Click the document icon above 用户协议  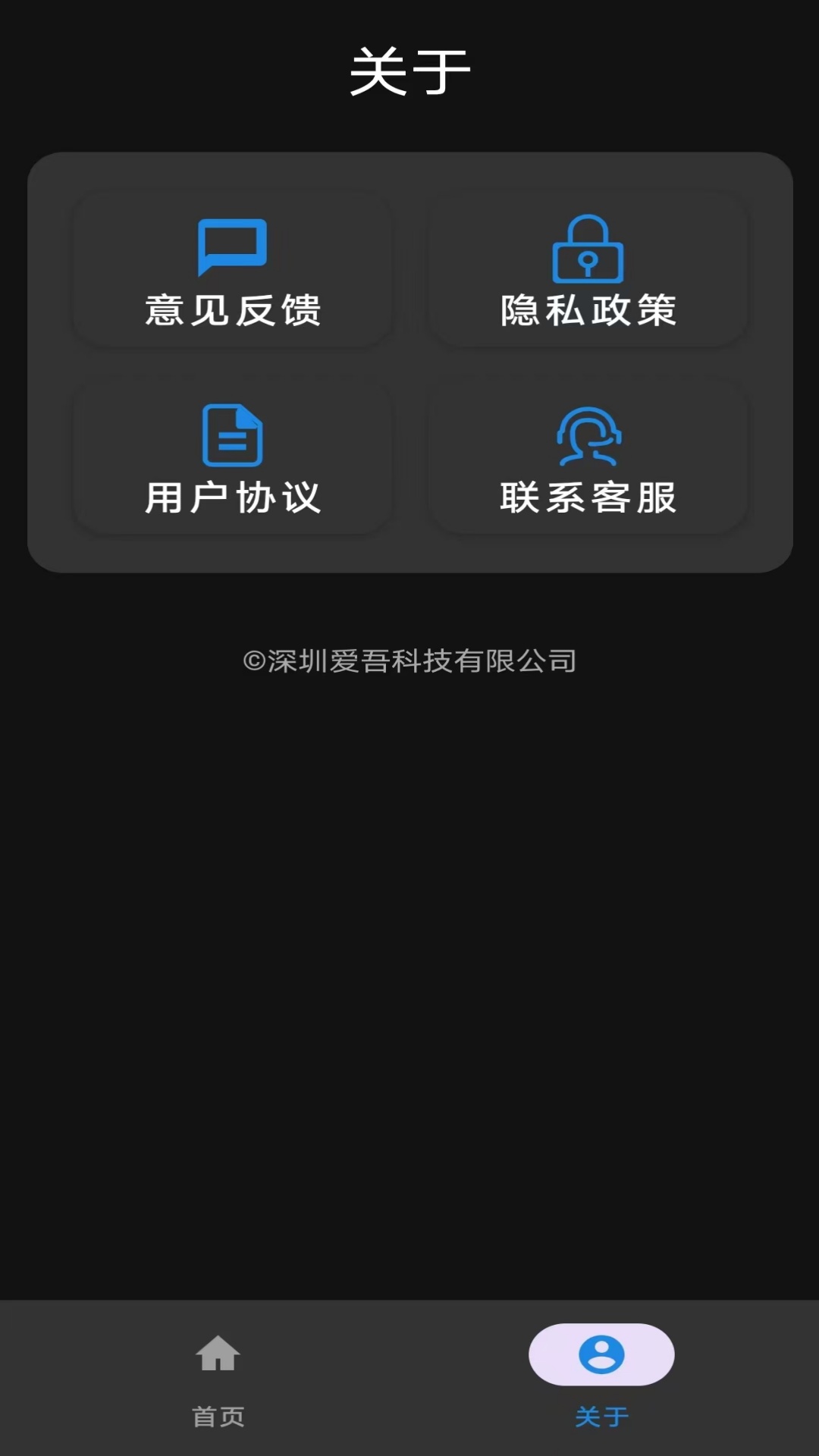[231, 436]
